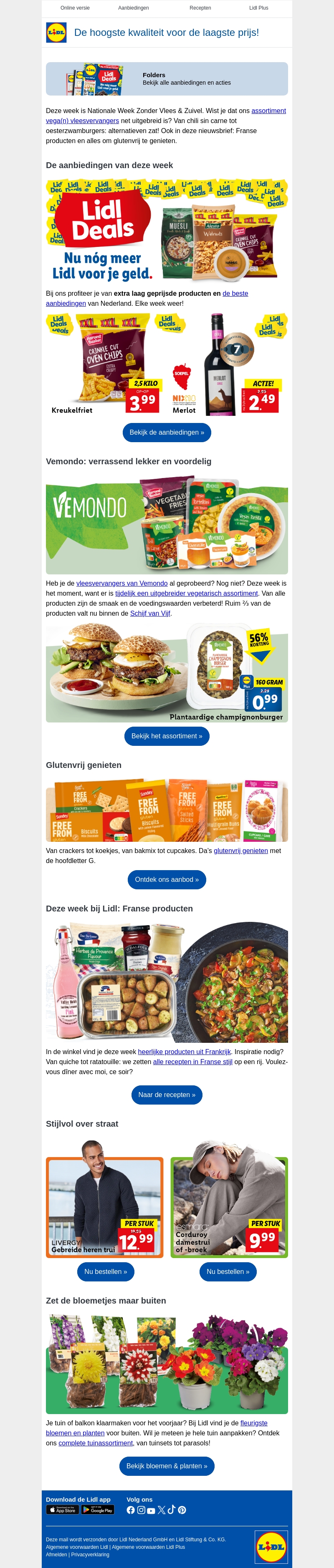Open the Privacyverklaring link
This screenshot has height=1568, width=334.
[x=91, y=1554]
